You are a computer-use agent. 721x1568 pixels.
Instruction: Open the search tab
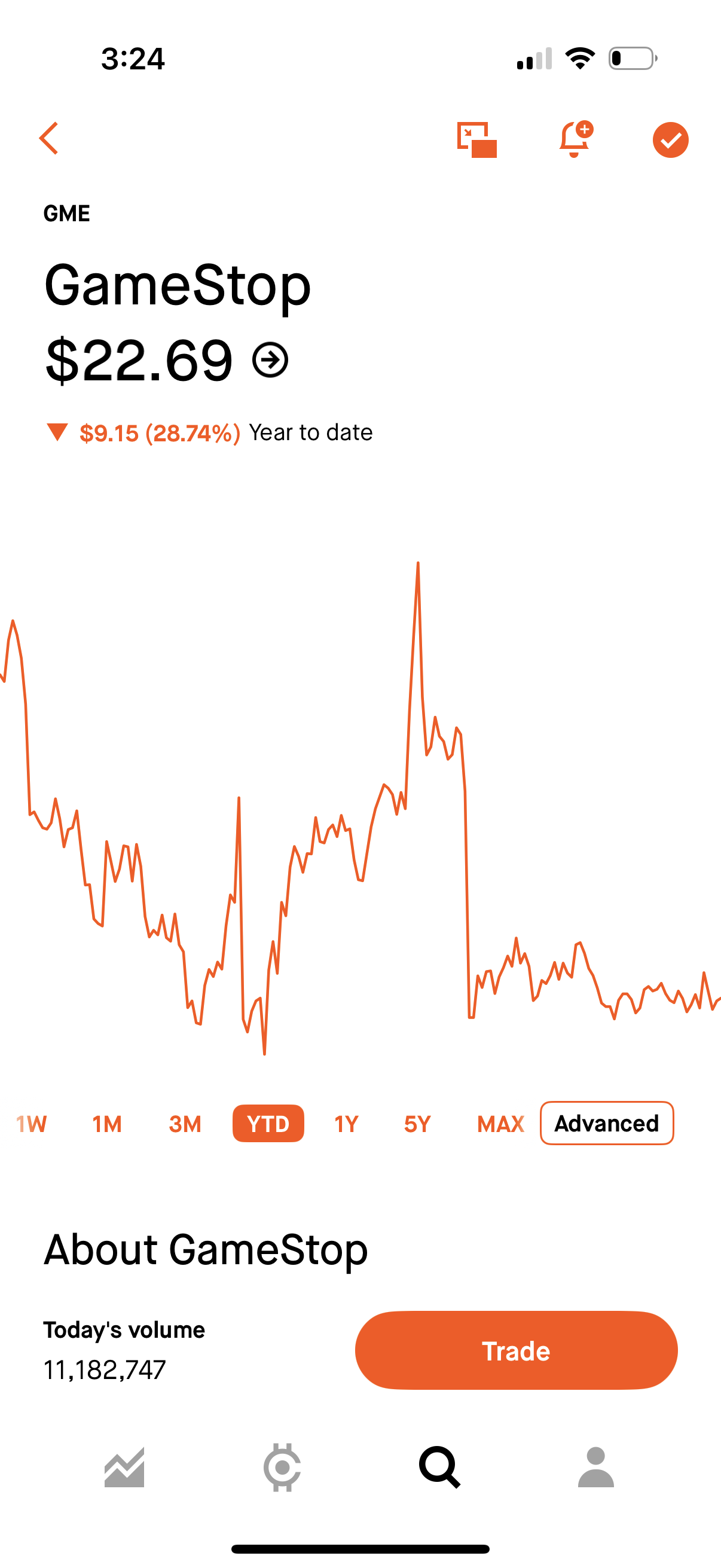[439, 1468]
